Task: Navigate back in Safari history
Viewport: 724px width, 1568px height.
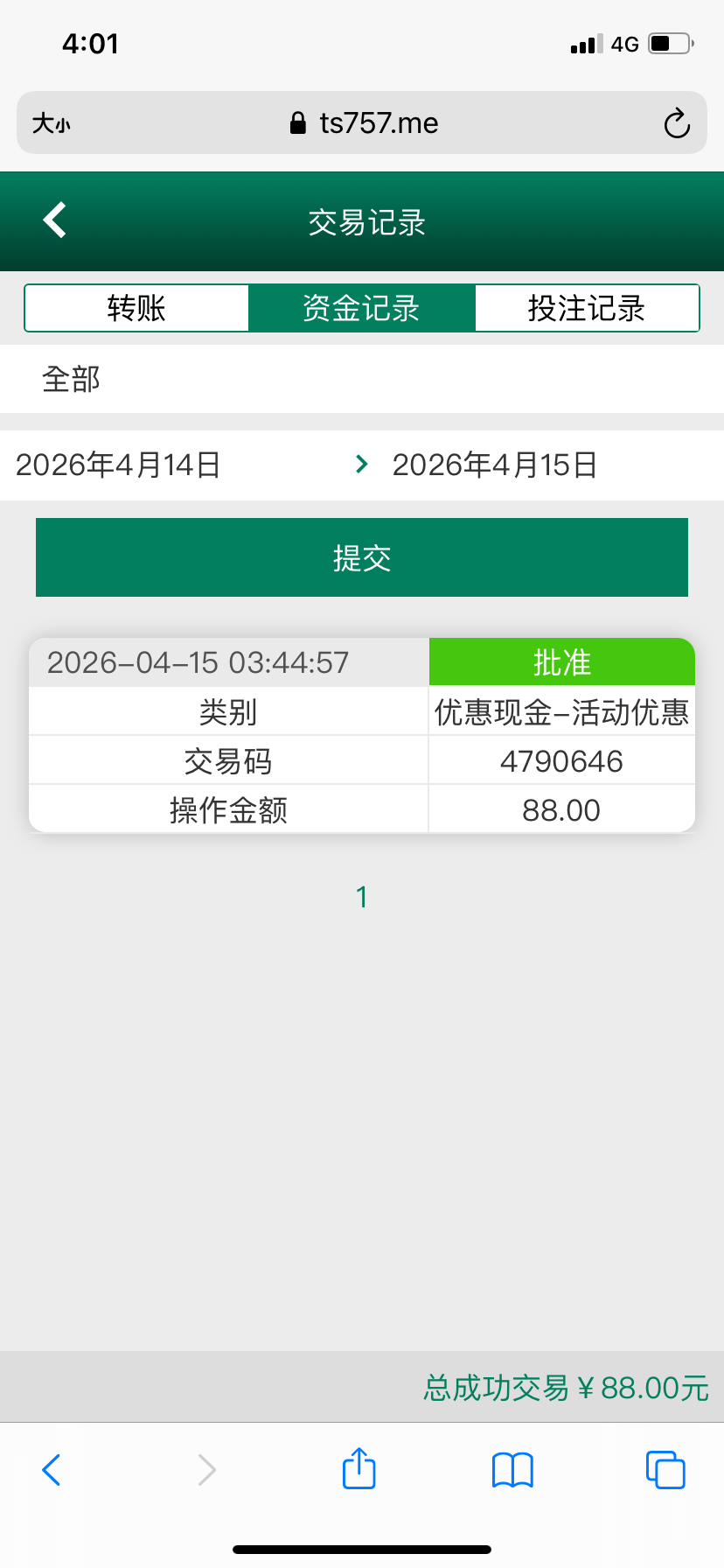Action: coord(52,1469)
